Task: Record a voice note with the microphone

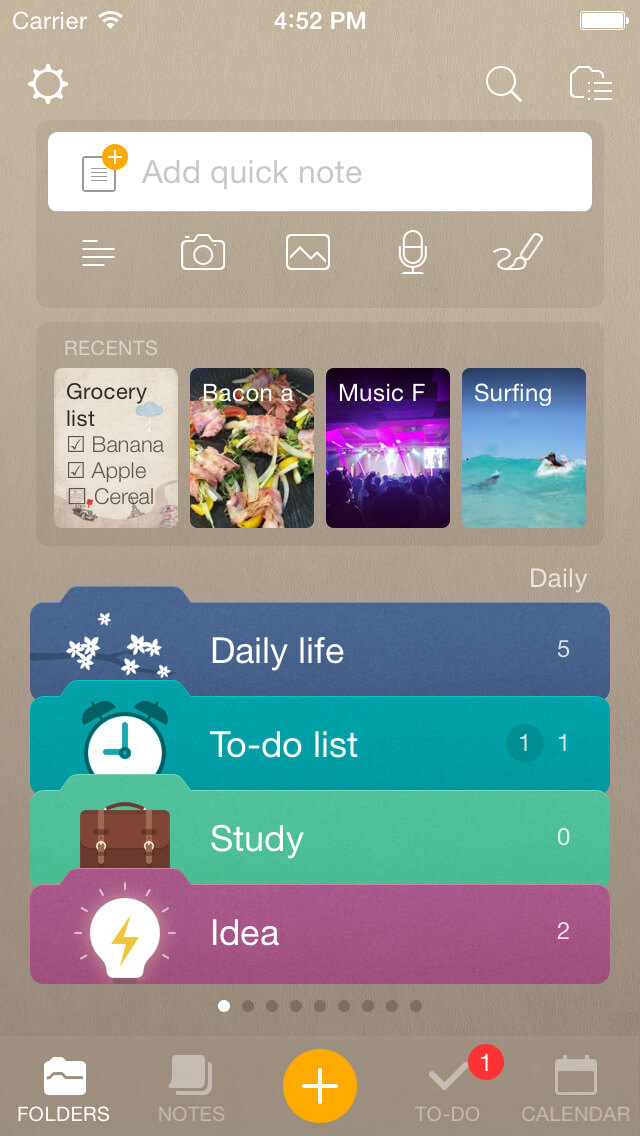Action: coord(412,253)
